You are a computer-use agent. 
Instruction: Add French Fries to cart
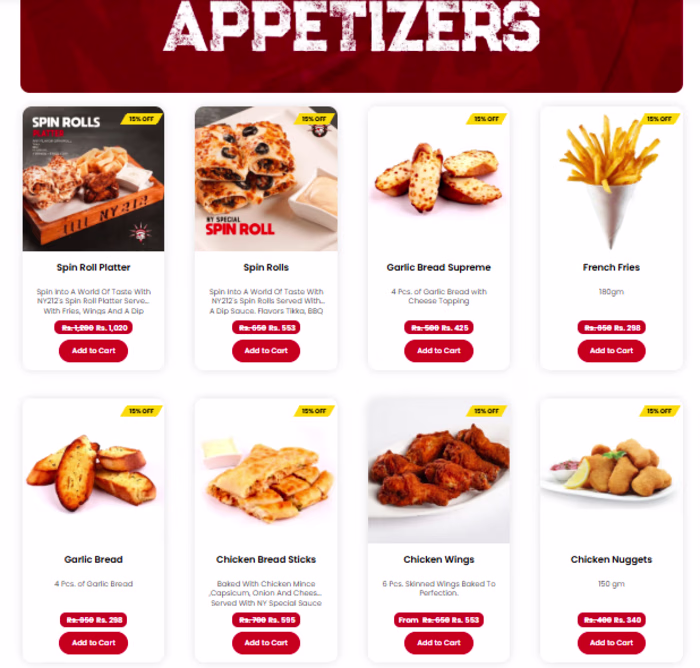[x=611, y=351]
